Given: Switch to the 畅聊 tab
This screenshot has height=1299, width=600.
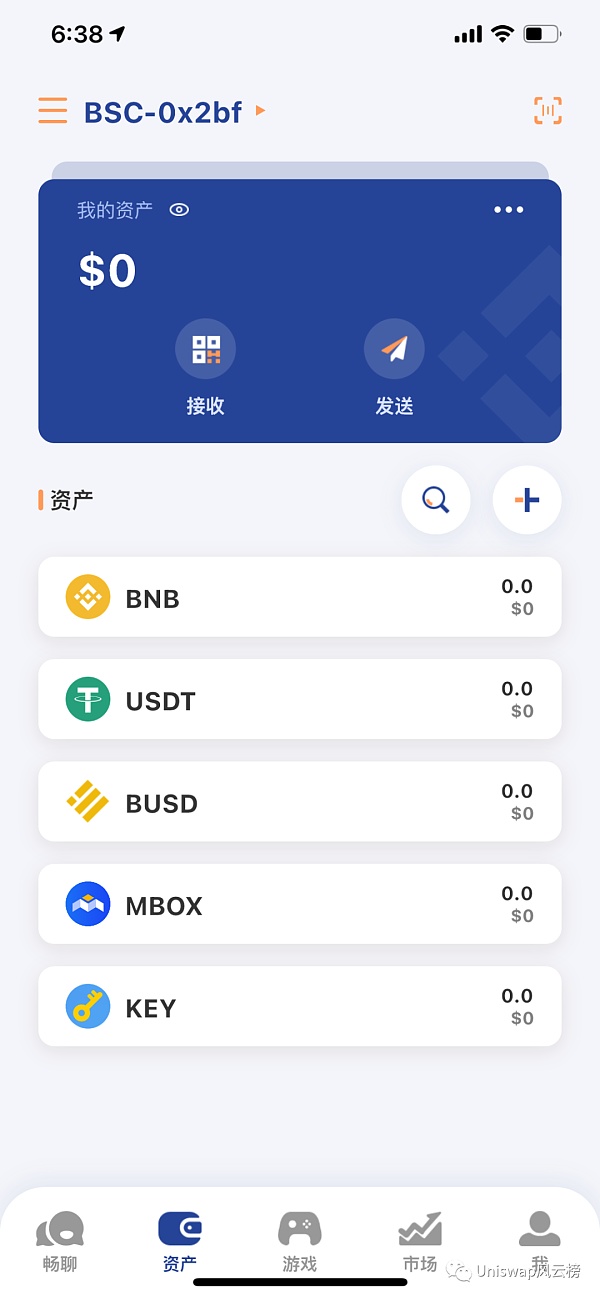Looking at the screenshot, I should (60, 1240).
